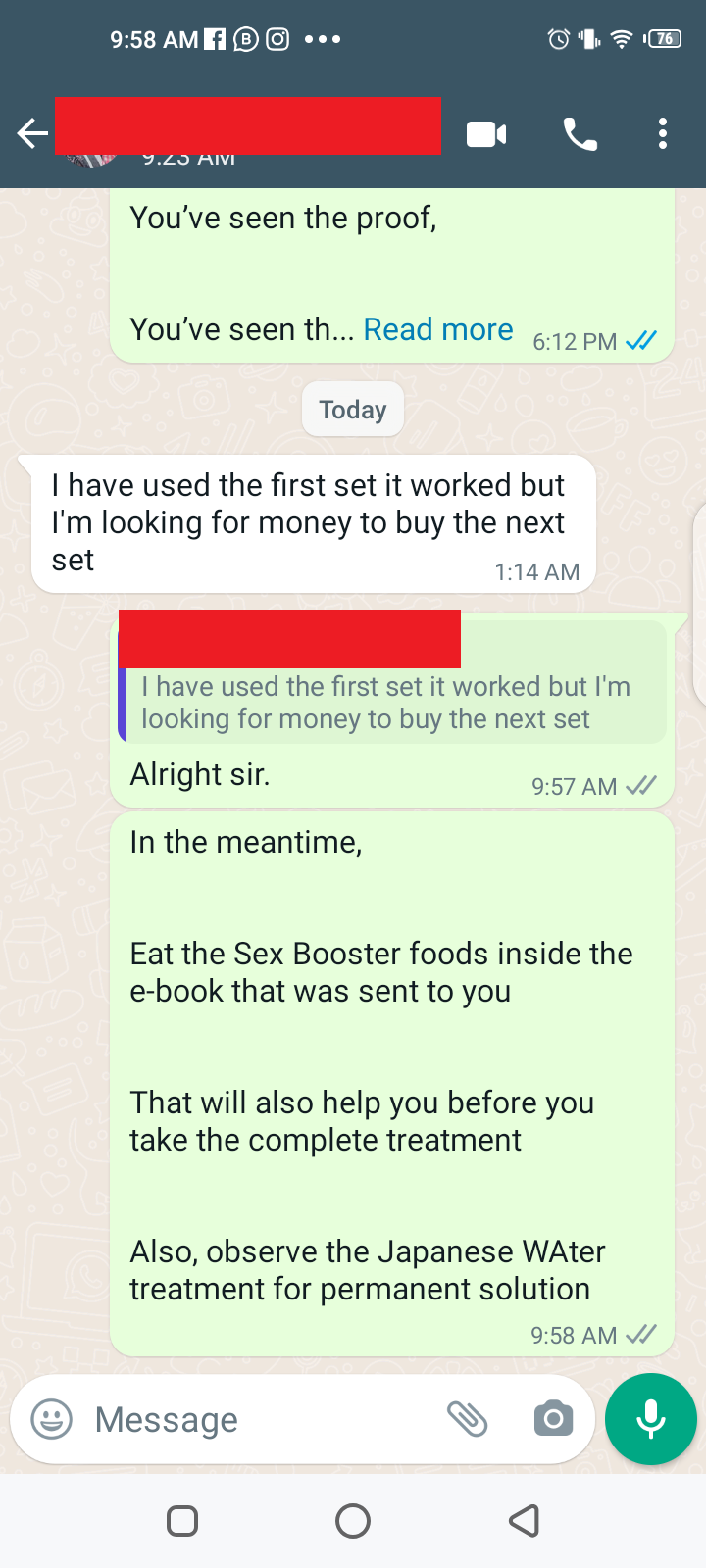Tap the microphone voice message button

651,1419
